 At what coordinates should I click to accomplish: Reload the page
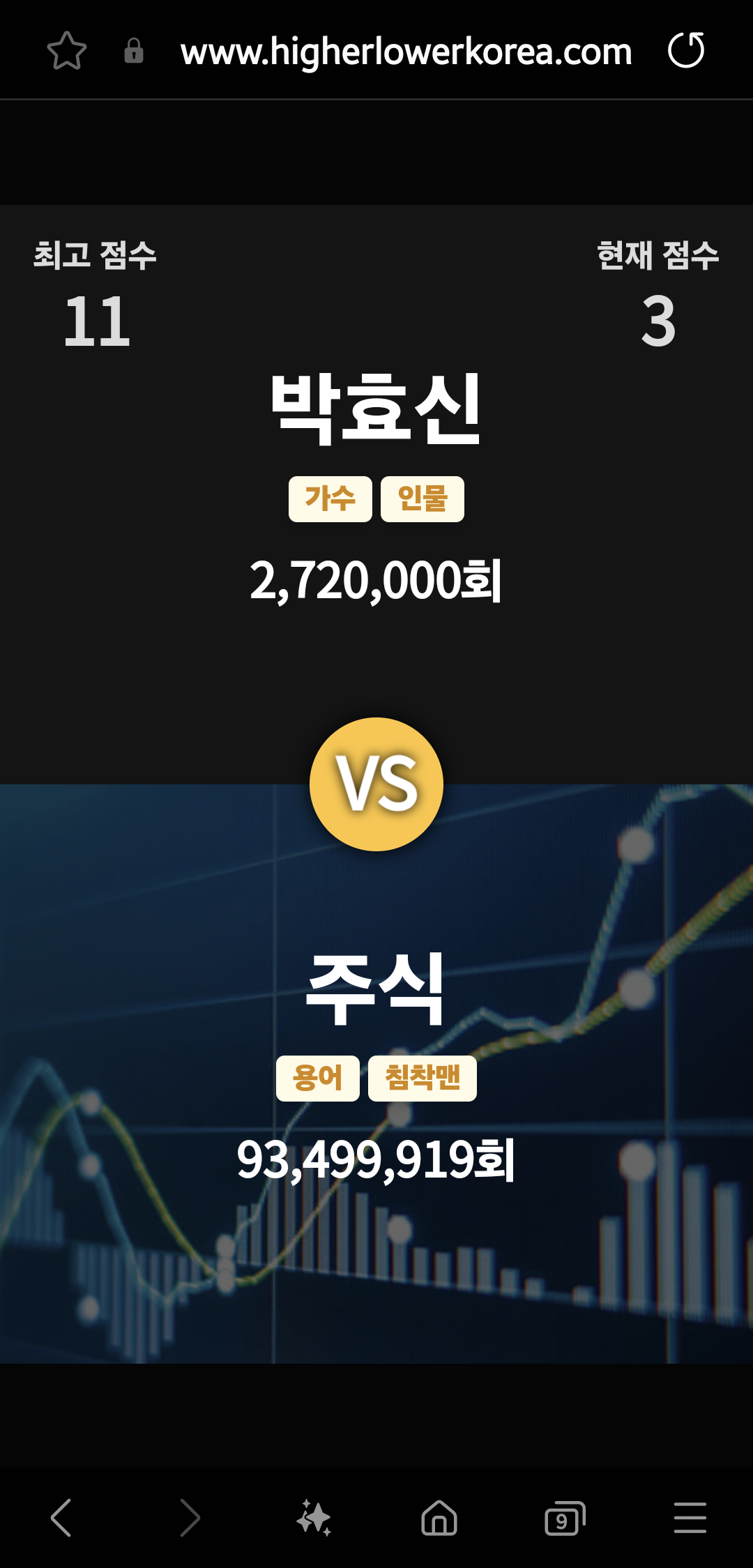click(x=686, y=51)
